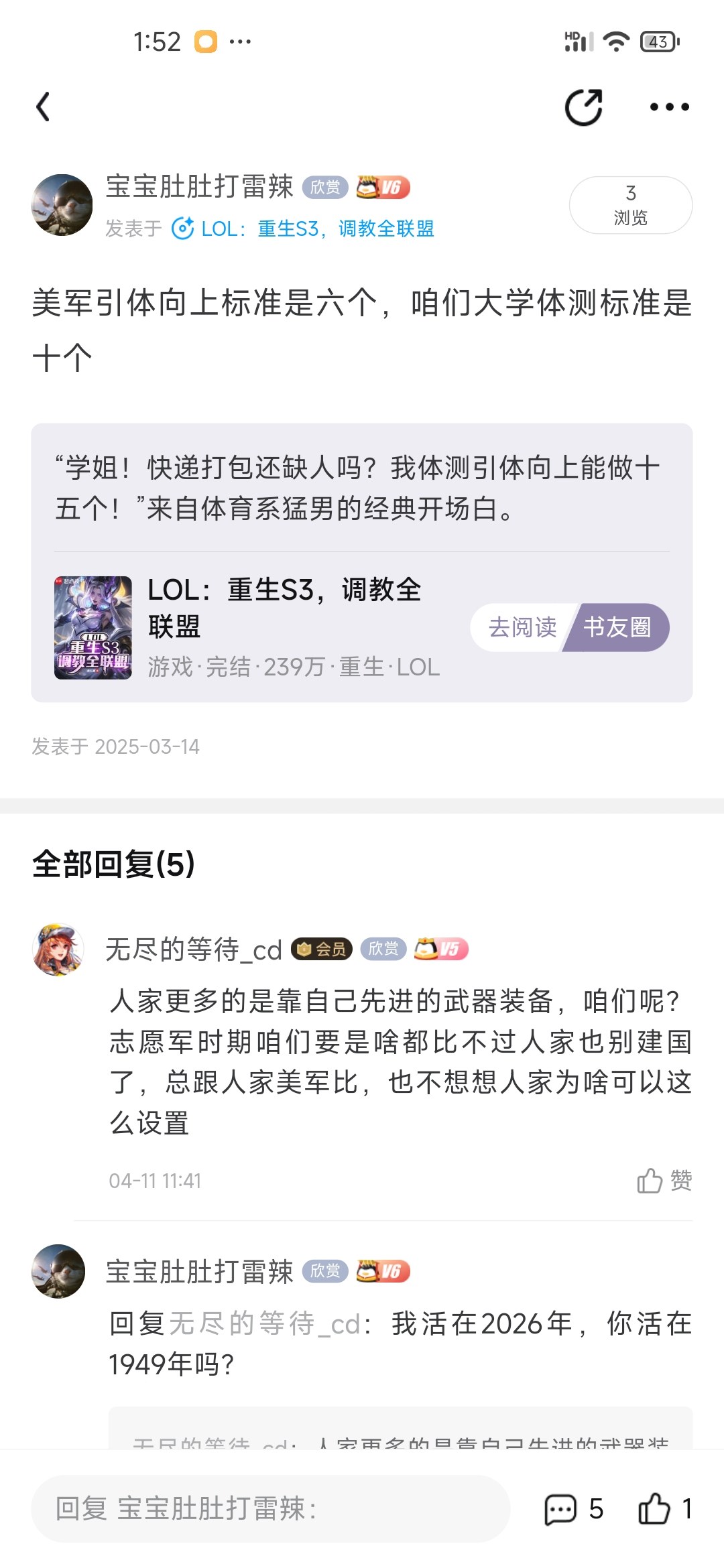724x1568 pixels.
Task: Open the blue book link LOL：重生S3，调教全联盟
Action: click(318, 229)
